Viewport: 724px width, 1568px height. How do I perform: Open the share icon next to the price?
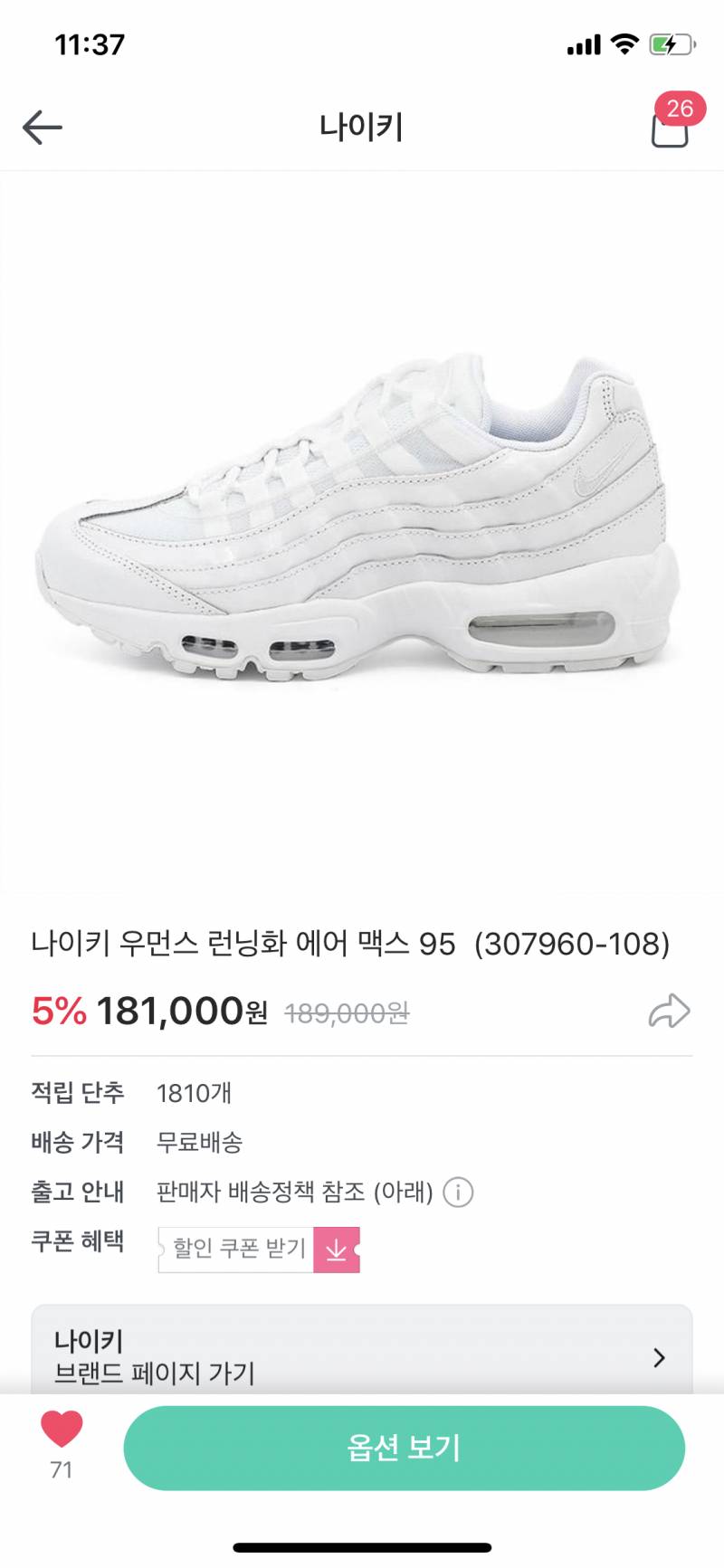[670, 1012]
